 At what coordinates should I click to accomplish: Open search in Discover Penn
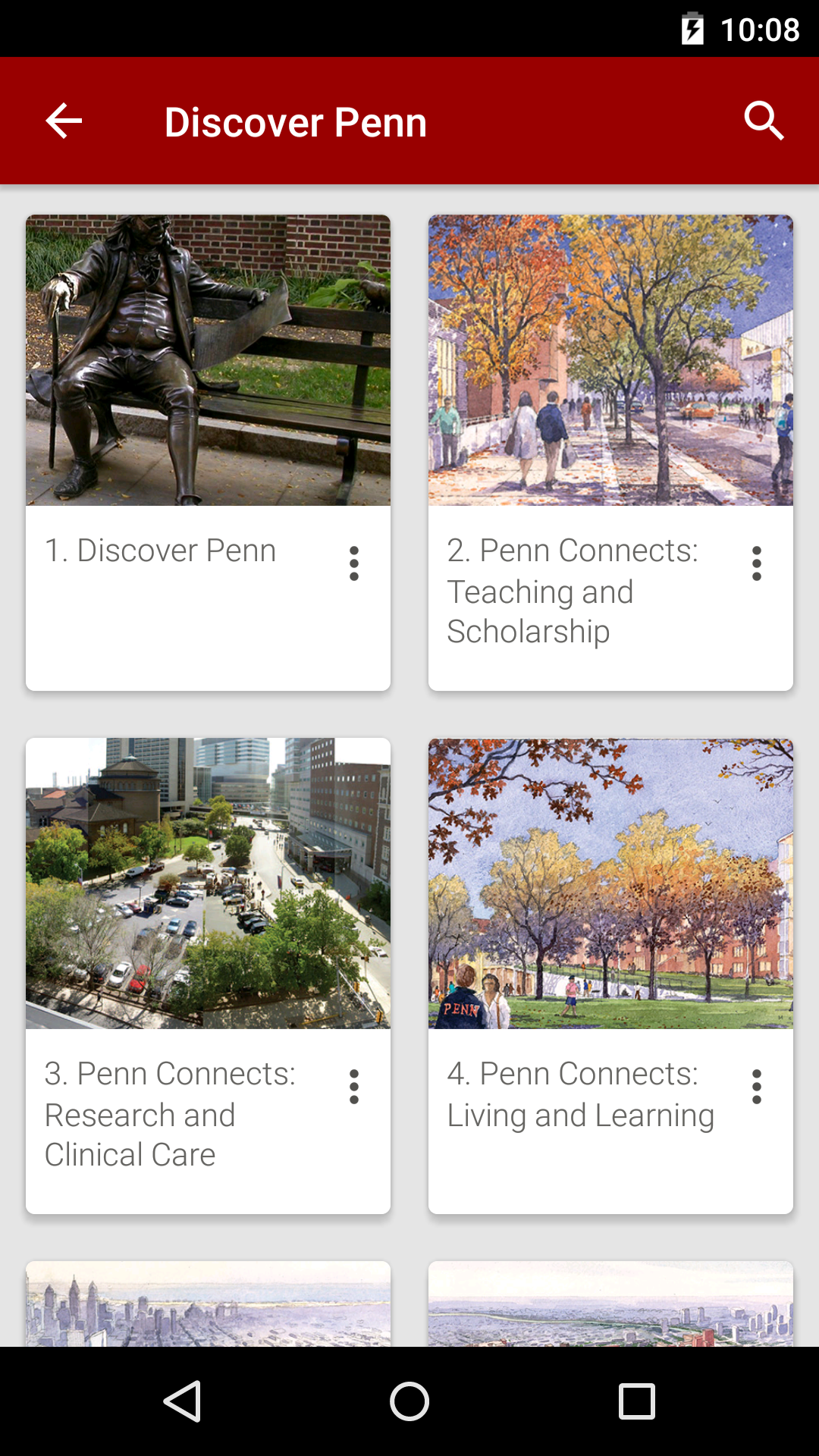[763, 121]
